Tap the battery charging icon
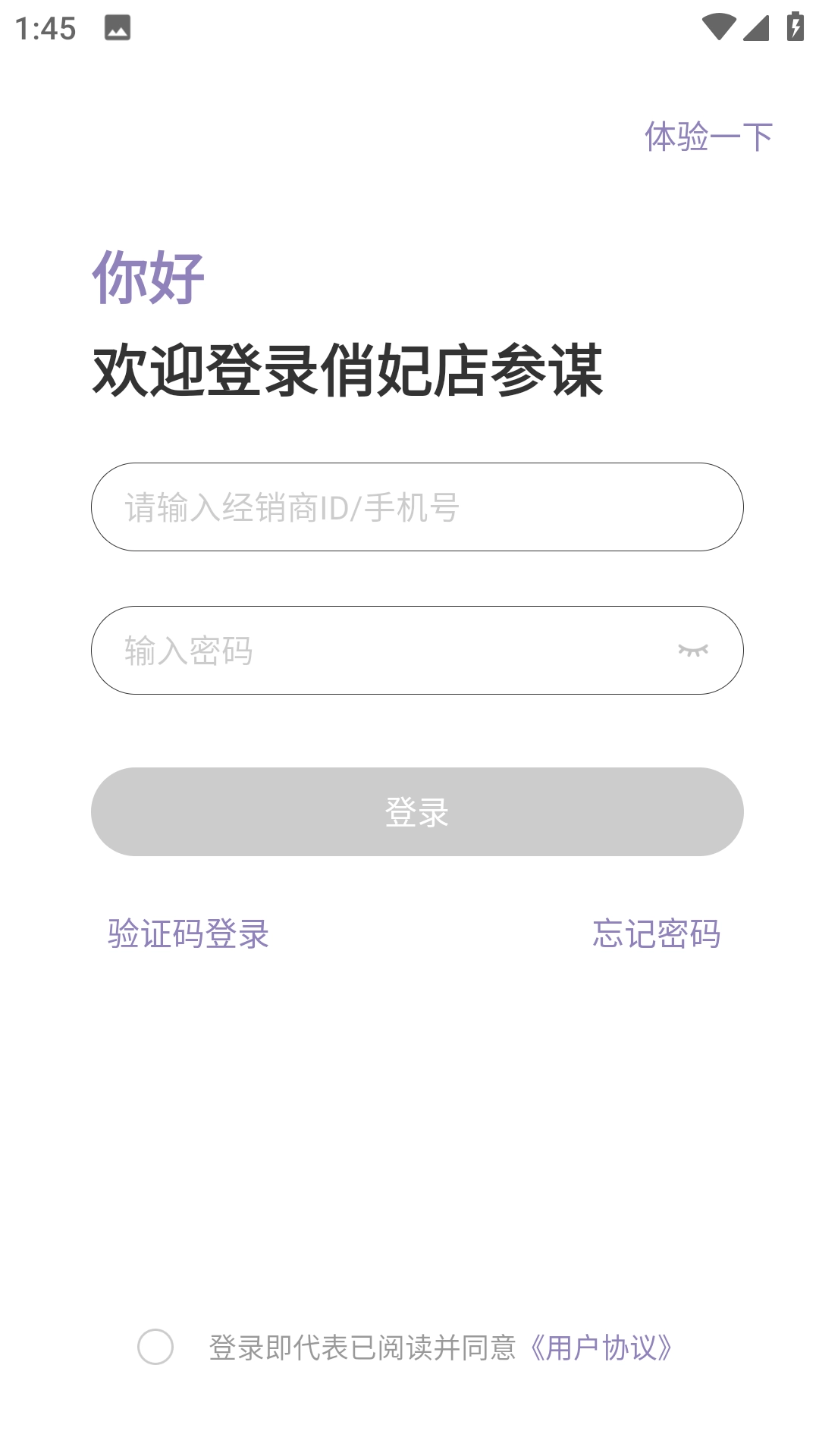Viewport: 819px width, 1456px height. [794, 25]
